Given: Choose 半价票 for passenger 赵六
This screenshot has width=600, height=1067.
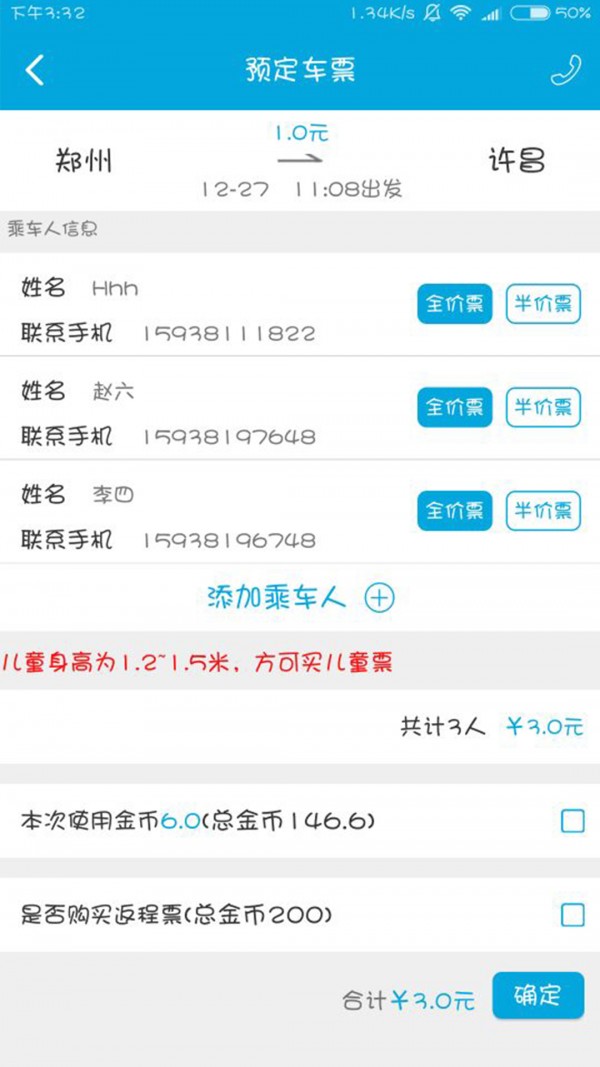Looking at the screenshot, I should [543, 407].
